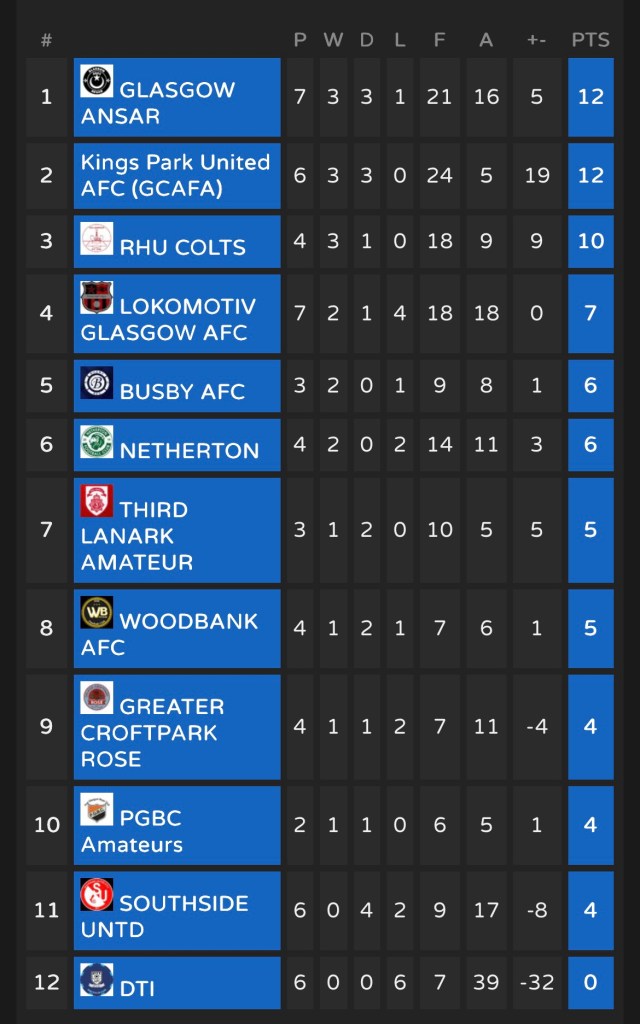View the Rhu Colts team details
Image resolution: width=640 pixels, height=1024 pixels.
point(182,246)
